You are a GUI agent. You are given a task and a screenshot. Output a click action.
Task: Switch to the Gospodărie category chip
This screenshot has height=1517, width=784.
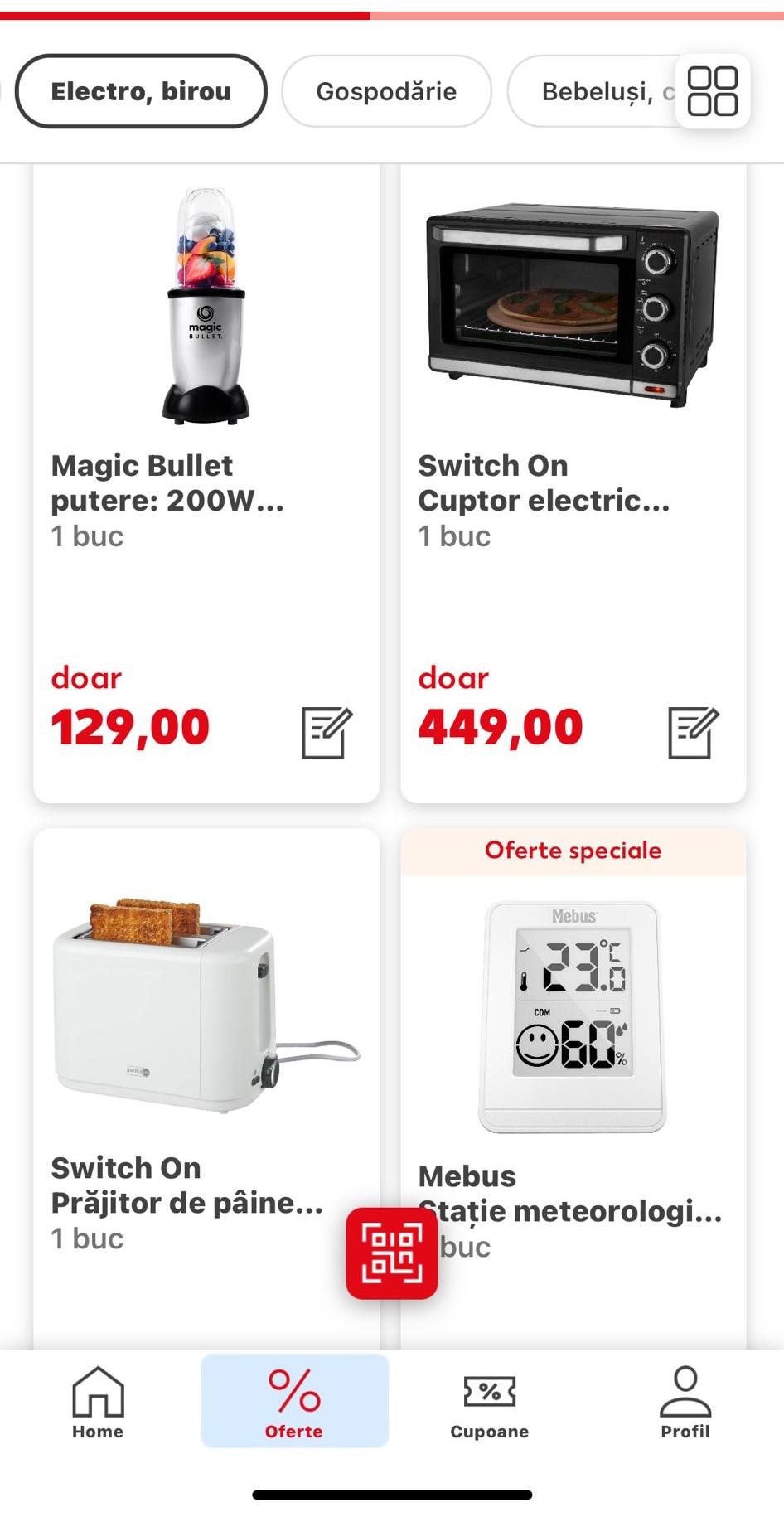click(x=386, y=91)
